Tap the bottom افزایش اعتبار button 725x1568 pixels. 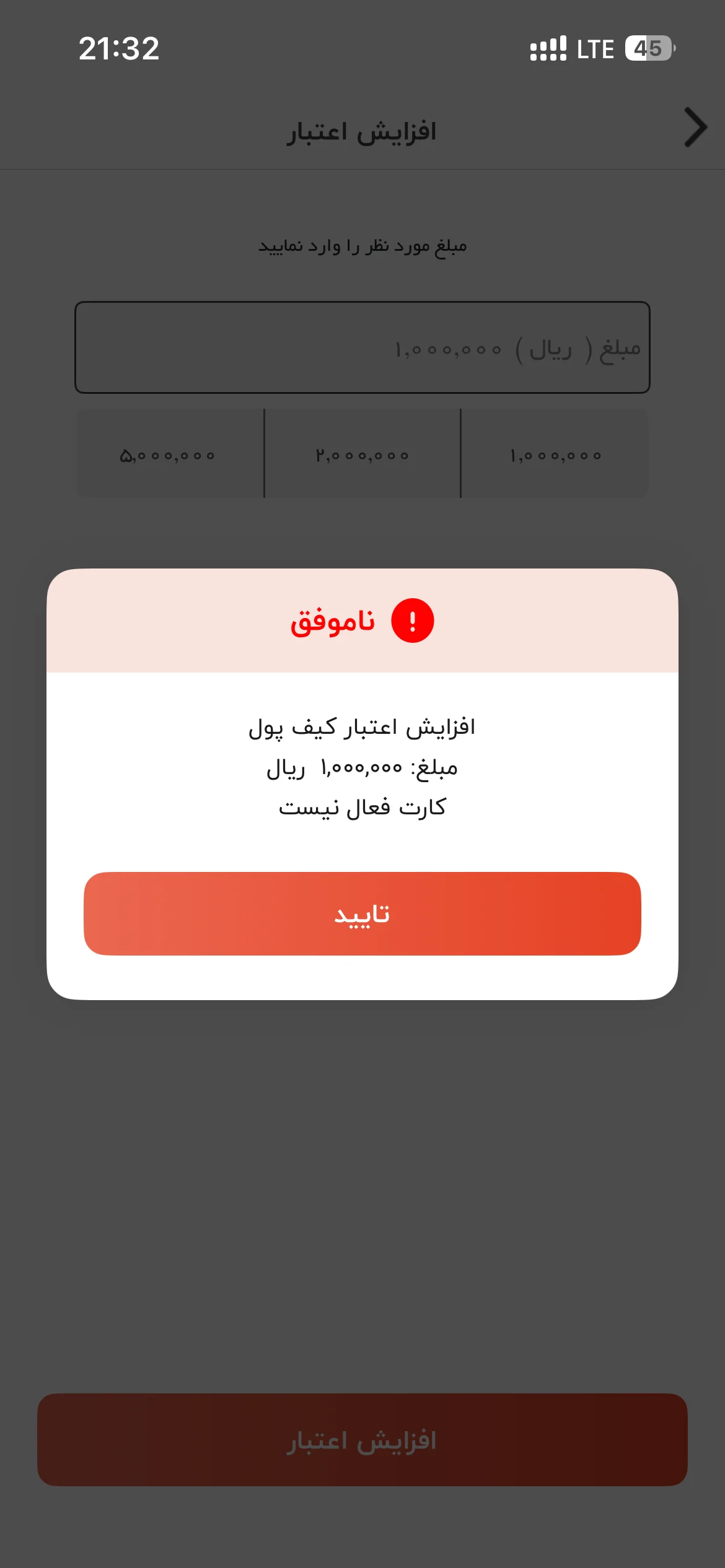point(362,1440)
